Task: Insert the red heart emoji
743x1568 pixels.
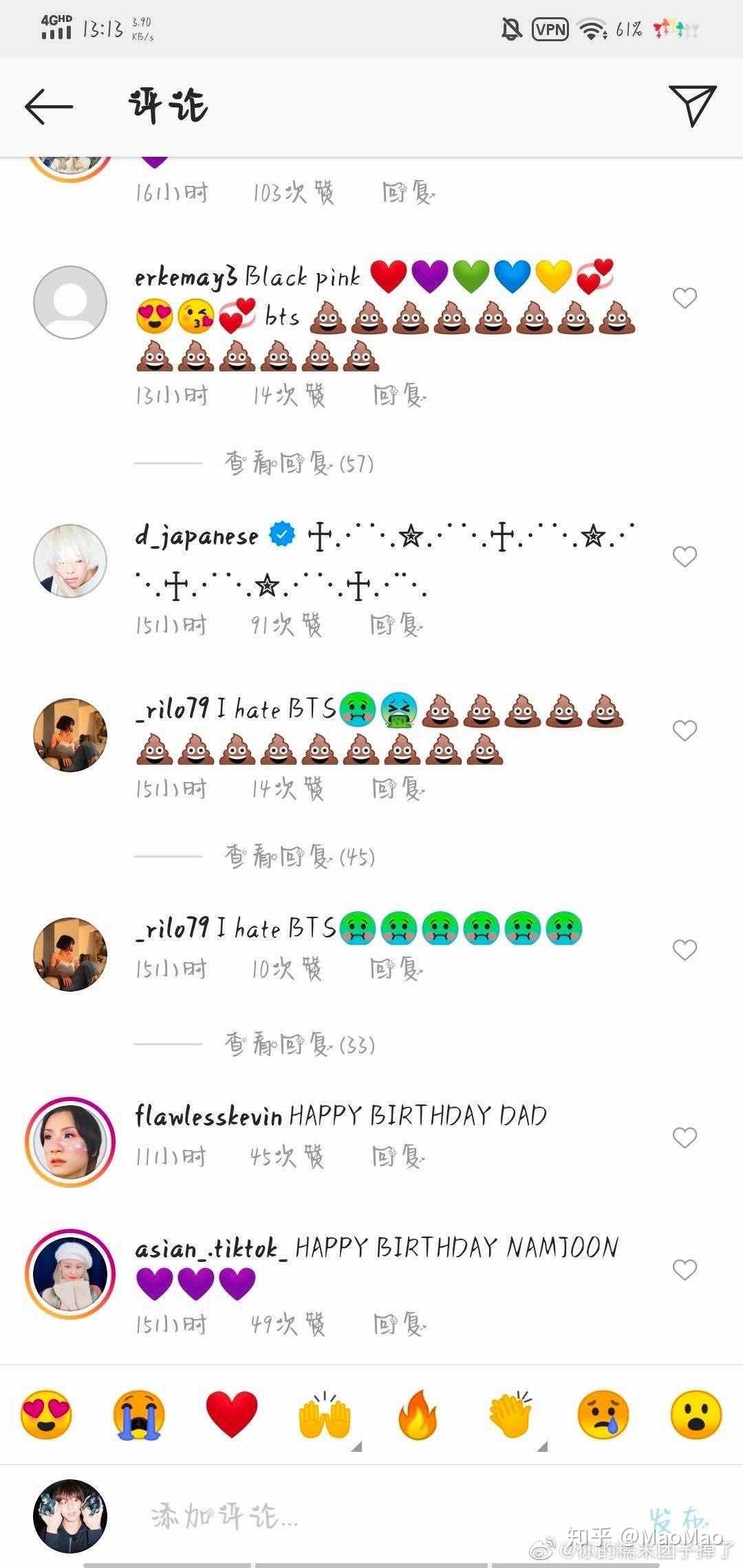Action: pyautogui.click(x=232, y=1414)
